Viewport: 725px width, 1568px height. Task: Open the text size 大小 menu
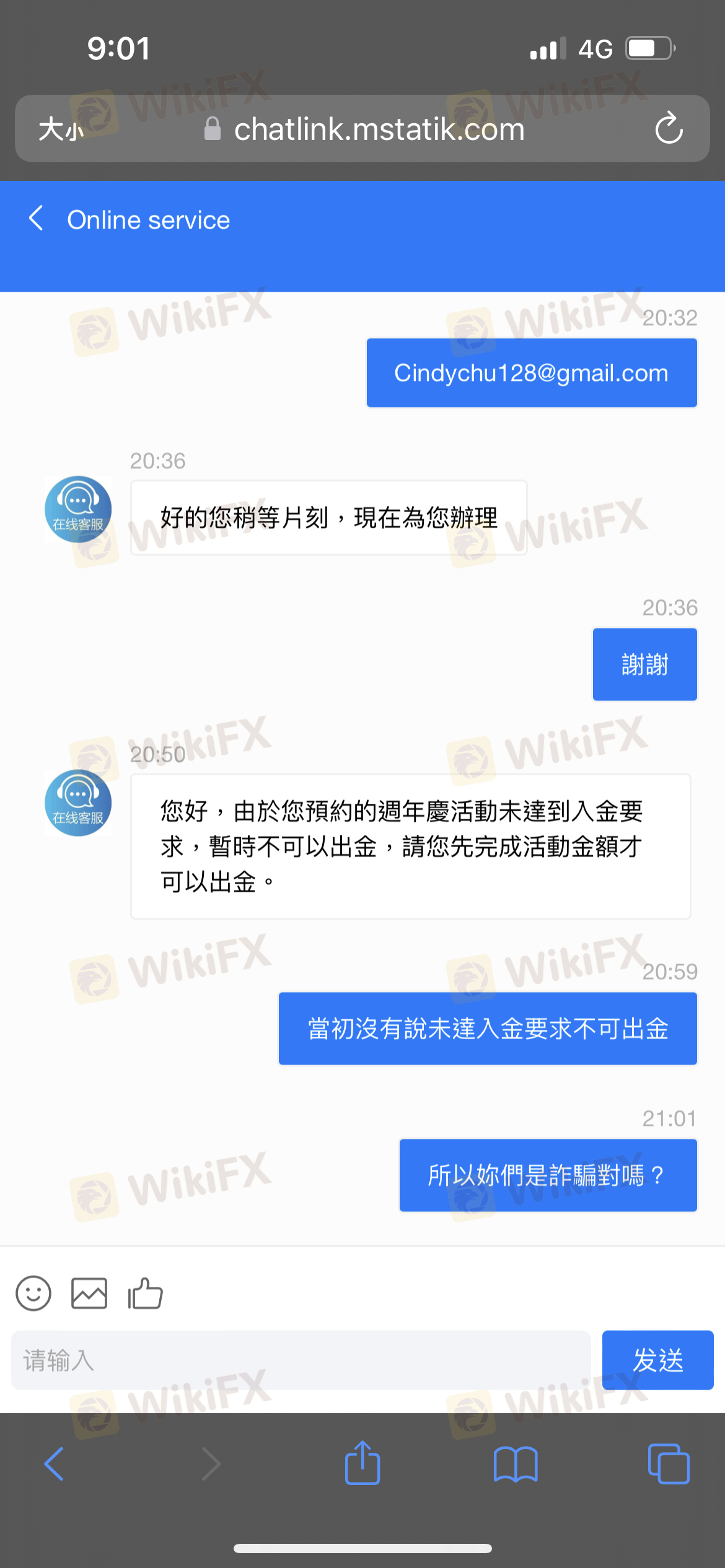(61, 129)
